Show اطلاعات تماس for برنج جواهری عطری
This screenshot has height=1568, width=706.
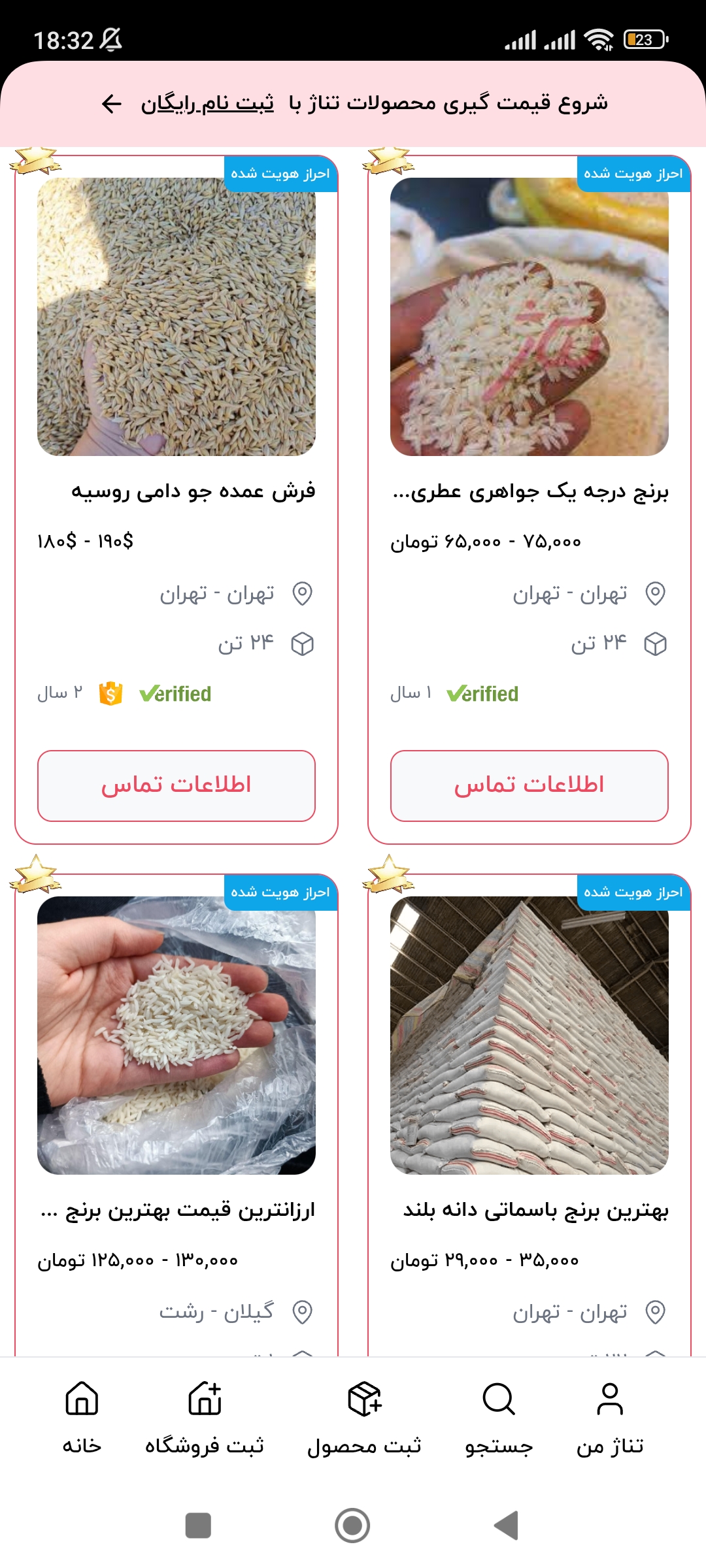529,785
